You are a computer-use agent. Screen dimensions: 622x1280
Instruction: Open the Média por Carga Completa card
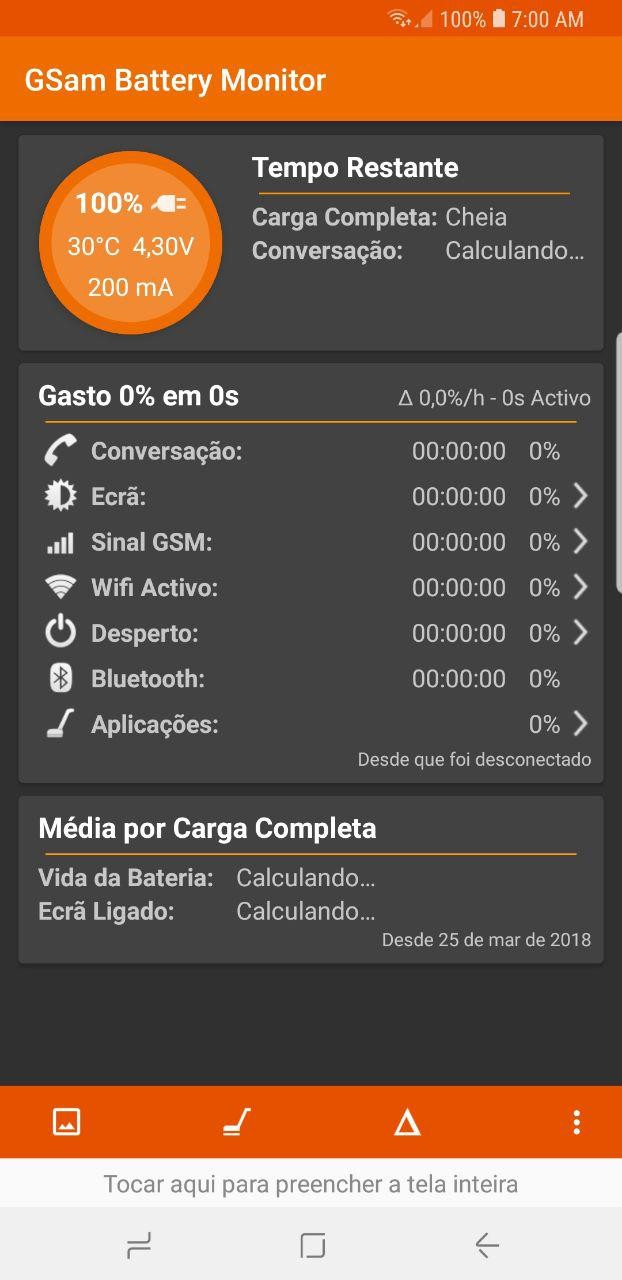click(311, 880)
